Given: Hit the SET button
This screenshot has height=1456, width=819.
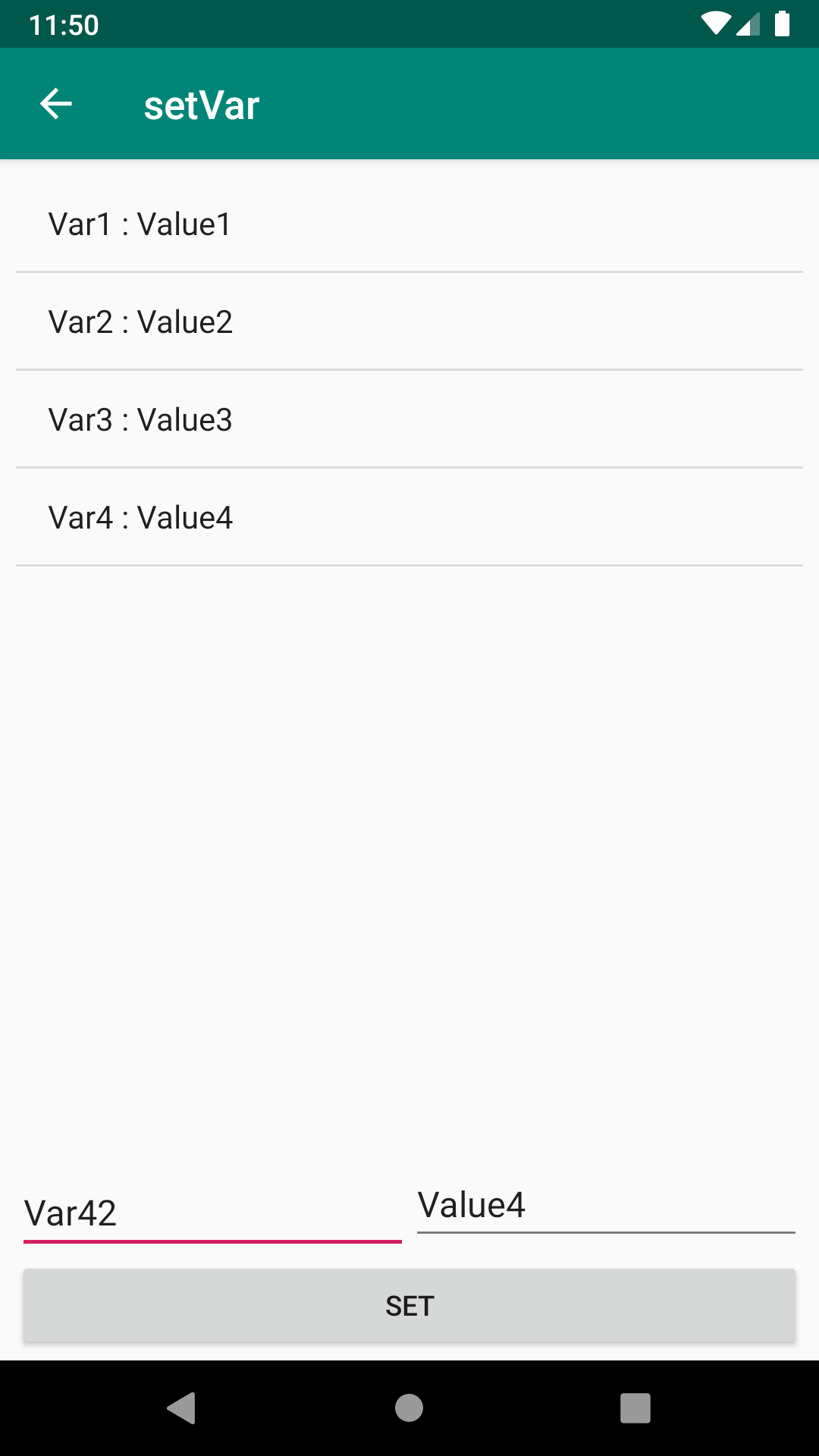Looking at the screenshot, I should 409,1306.
